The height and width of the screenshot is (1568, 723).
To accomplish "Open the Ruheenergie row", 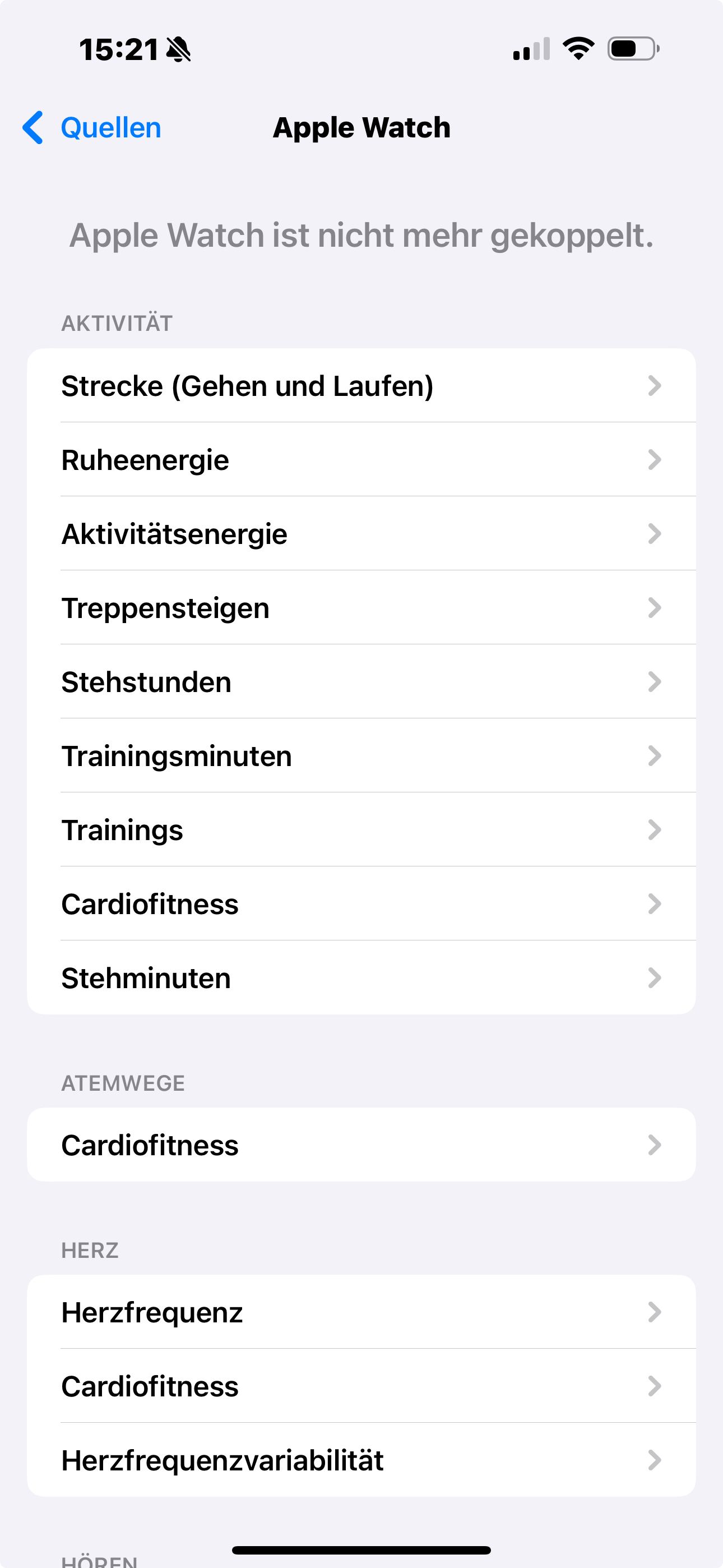I will point(361,459).
